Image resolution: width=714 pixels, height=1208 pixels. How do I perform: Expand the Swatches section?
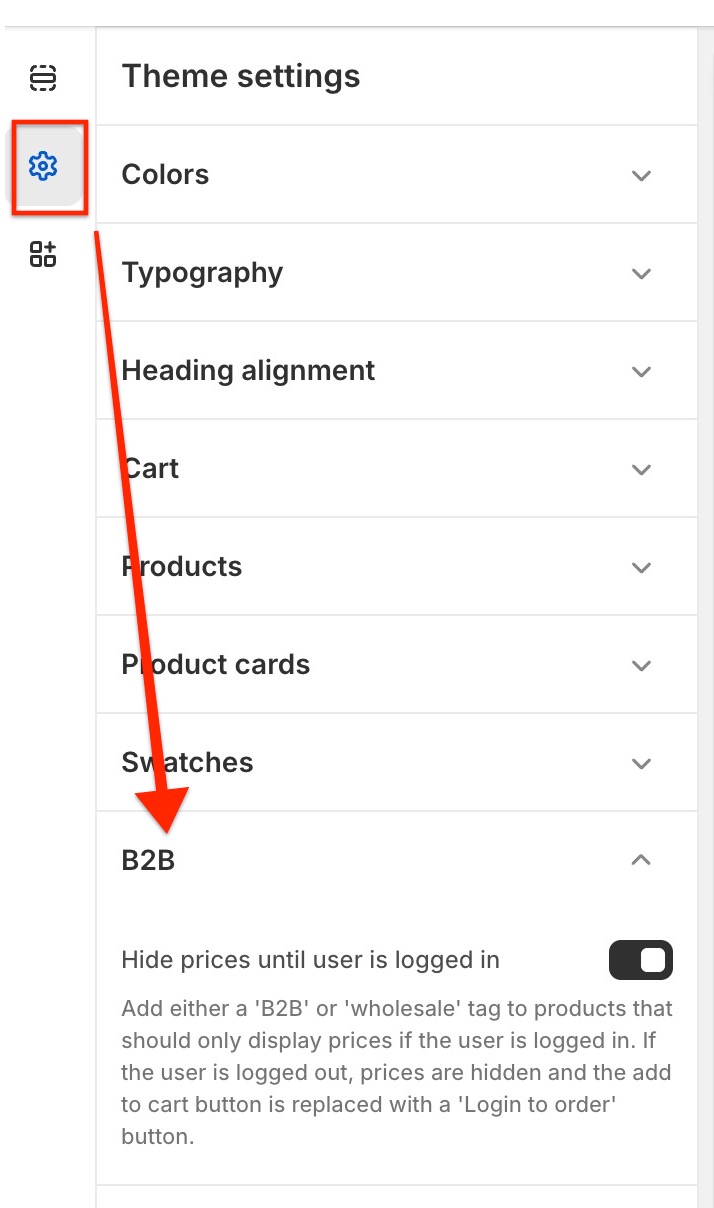[396, 763]
